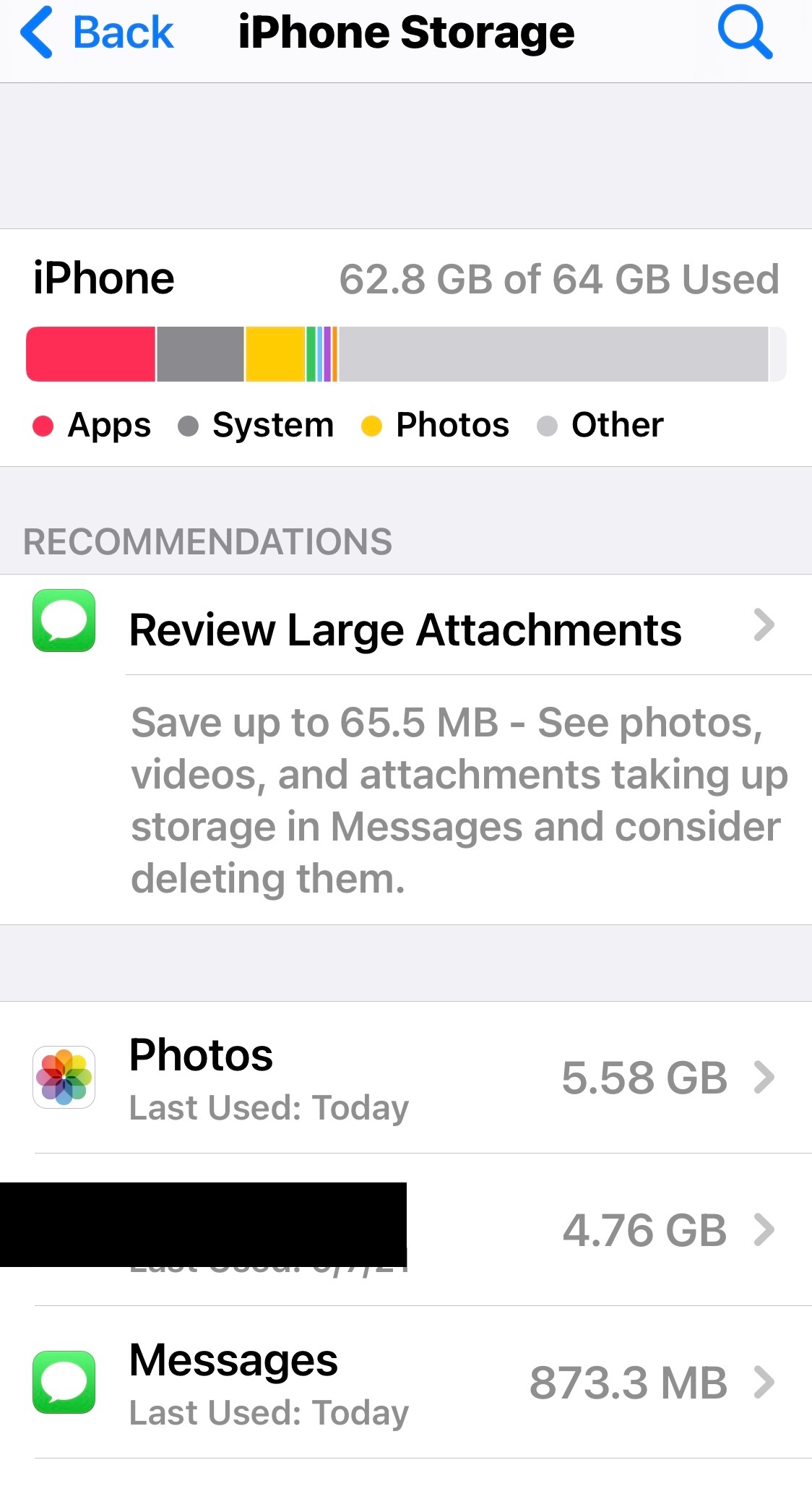Viewport: 812px width, 1486px height.
Task: Open Review Large Attachments recommendation
Action: point(405,627)
